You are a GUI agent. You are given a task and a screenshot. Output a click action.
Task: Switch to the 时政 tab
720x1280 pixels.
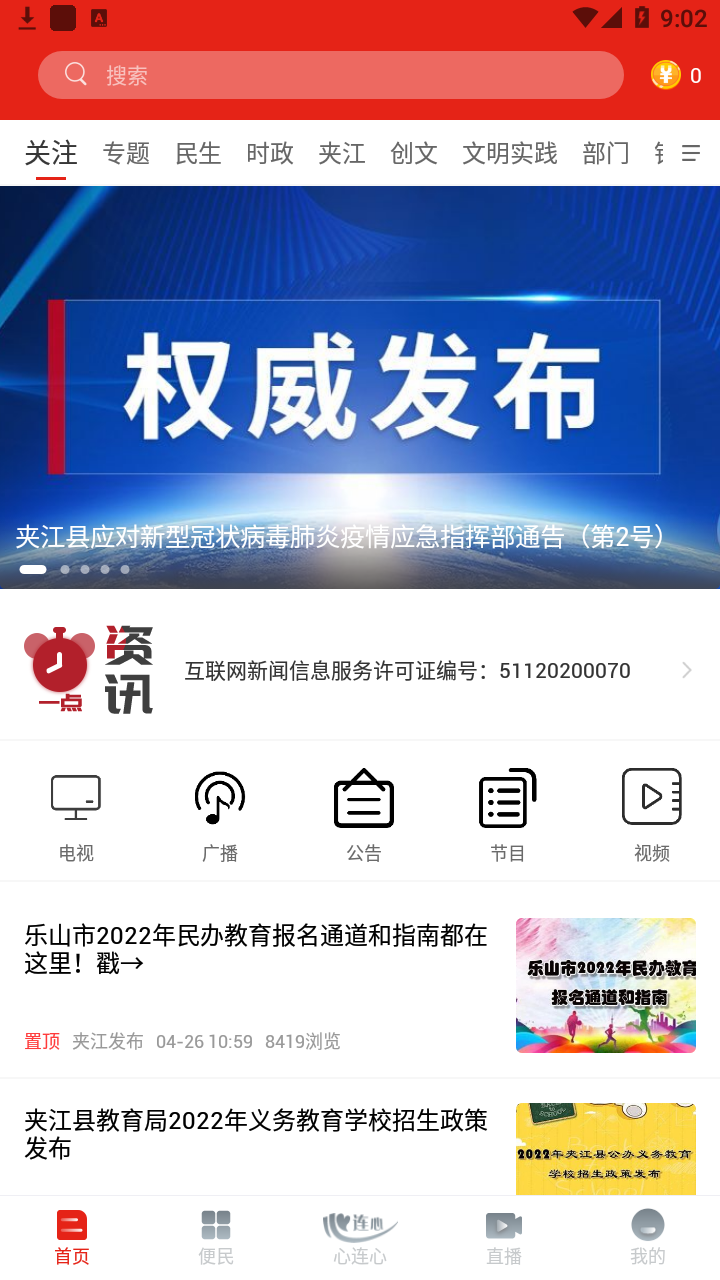(268, 154)
